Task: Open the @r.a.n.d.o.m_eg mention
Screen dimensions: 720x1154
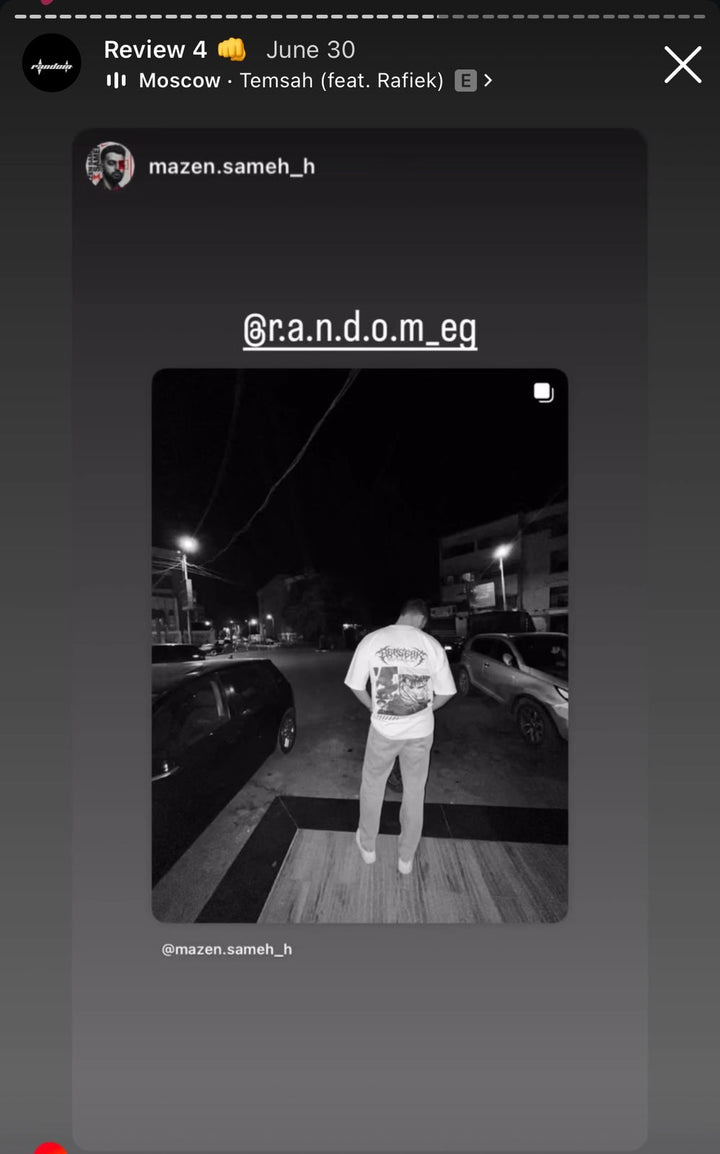Action: pyautogui.click(x=360, y=329)
